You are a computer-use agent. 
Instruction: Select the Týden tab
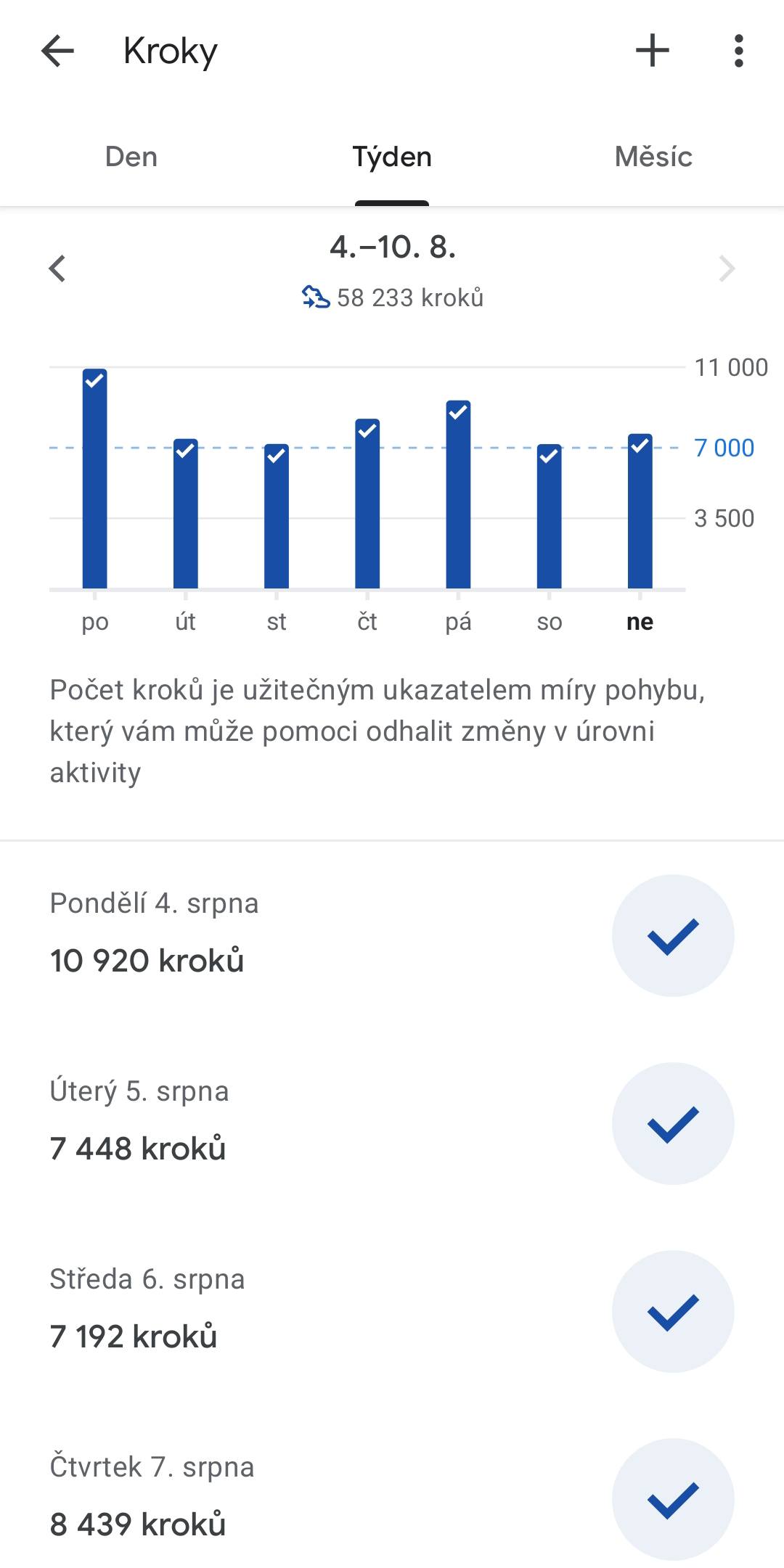(392, 157)
